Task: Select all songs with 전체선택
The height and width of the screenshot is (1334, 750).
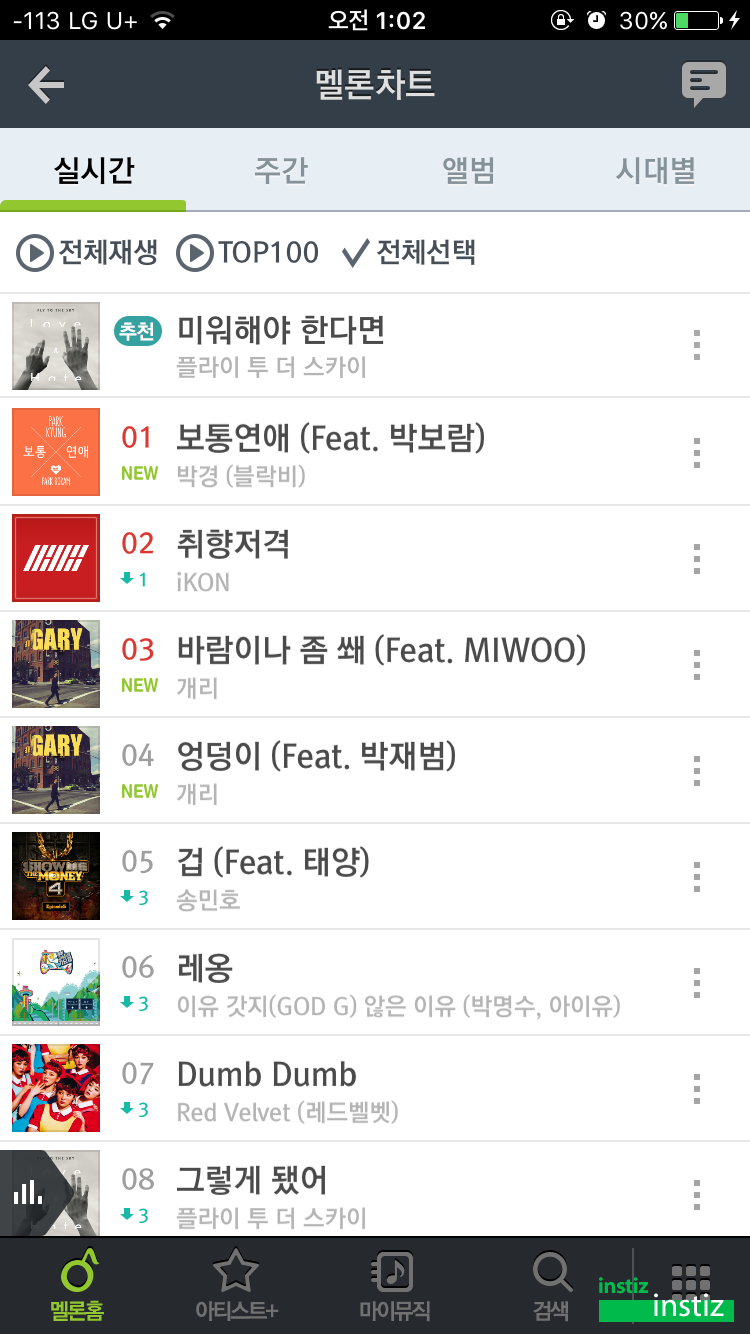Action: click(409, 253)
